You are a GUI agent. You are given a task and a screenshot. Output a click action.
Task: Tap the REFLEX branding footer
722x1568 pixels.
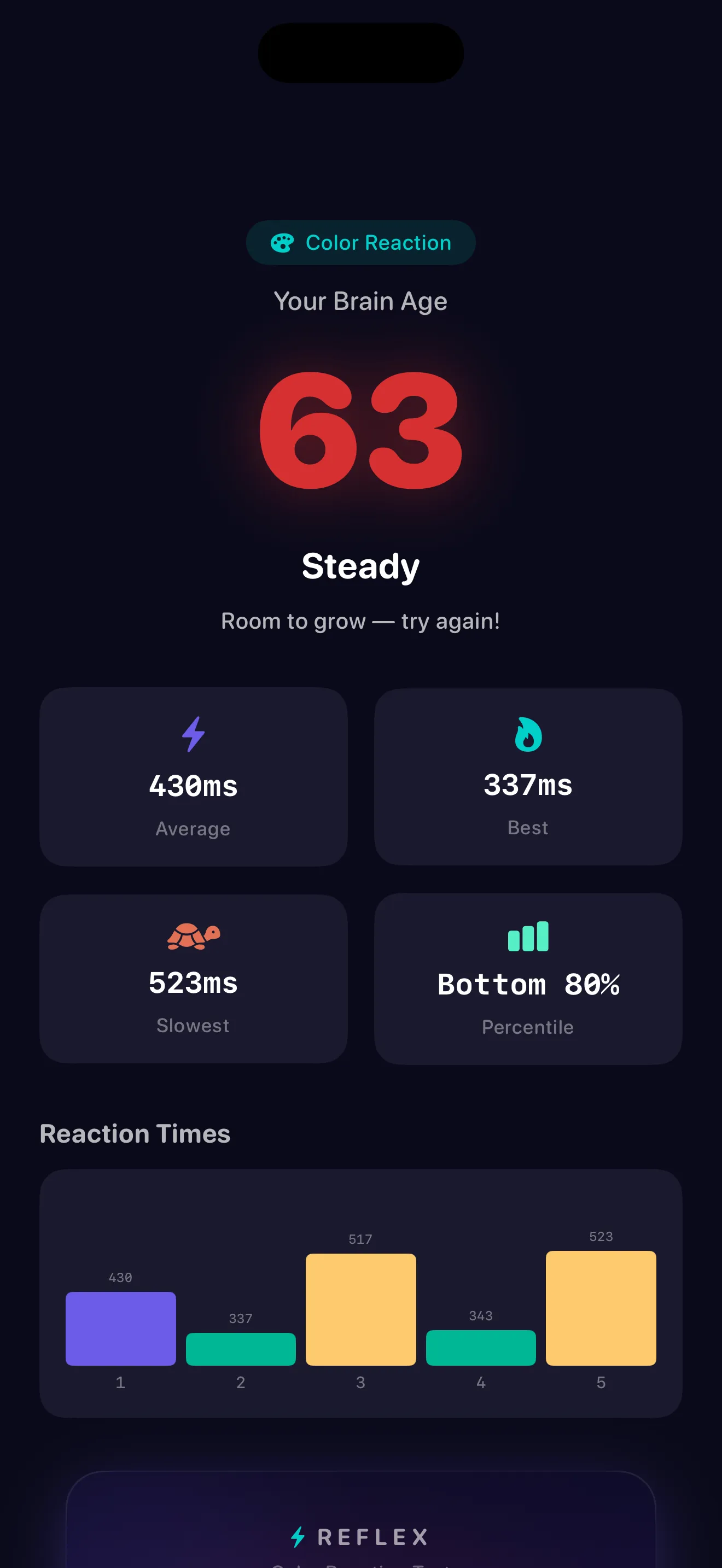click(360, 1537)
